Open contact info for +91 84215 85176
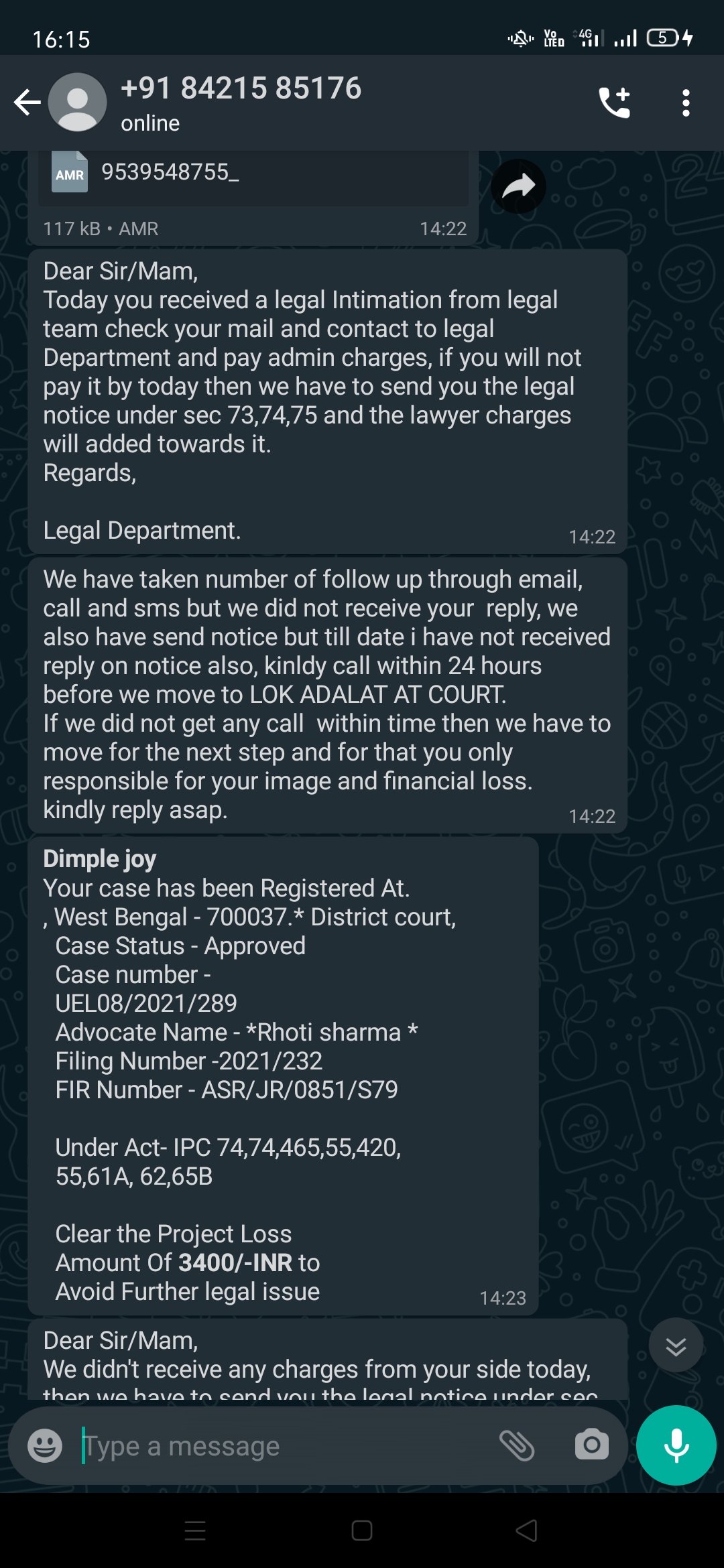 pyautogui.click(x=241, y=102)
